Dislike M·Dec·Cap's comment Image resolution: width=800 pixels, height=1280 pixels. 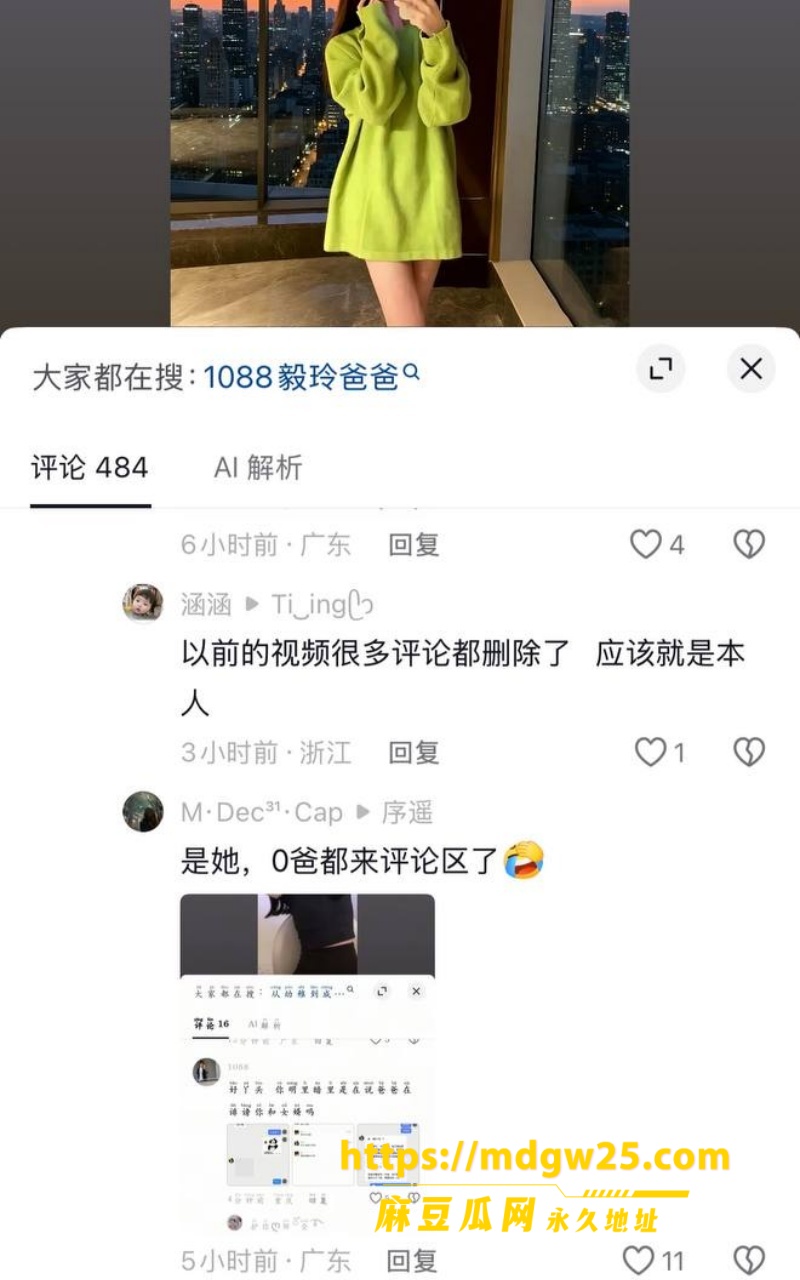click(749, 1259)
